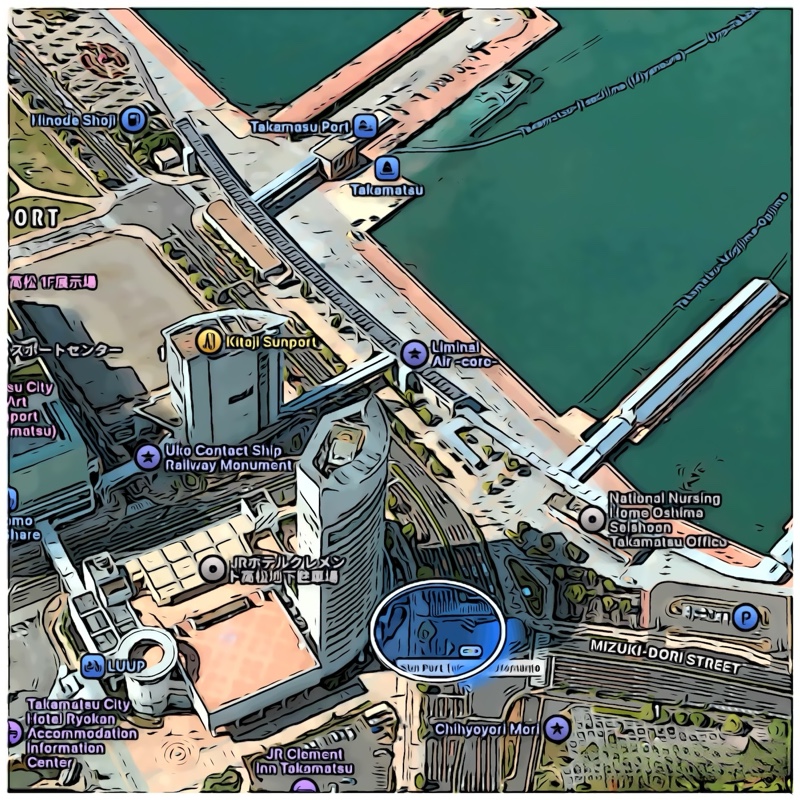Open the Hinode Shoji map marker
Viewport: 800px width, 800px height.
point(133,121)
